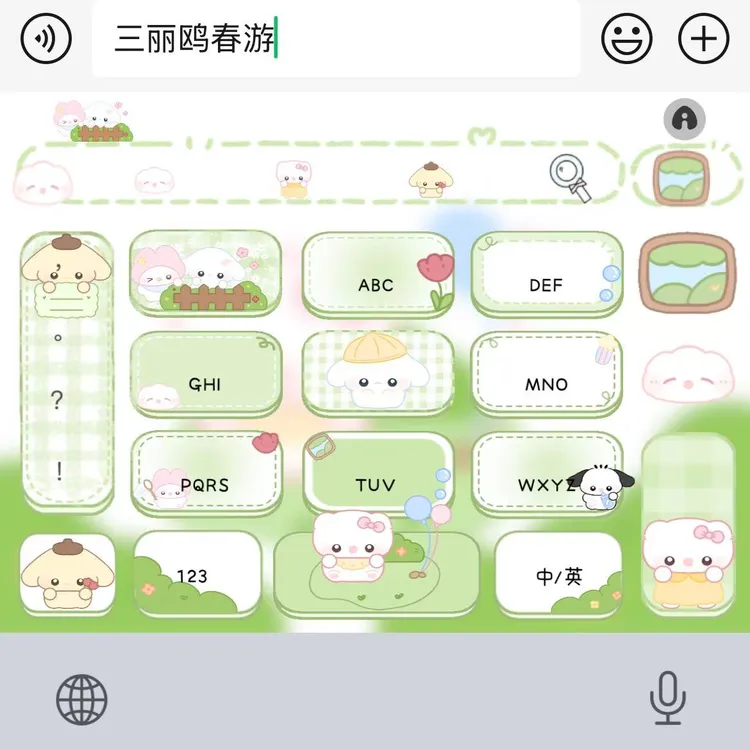Viewport: 750px width, 750px height.
Task: Open the emoji picker
Action: pos(627,38)
